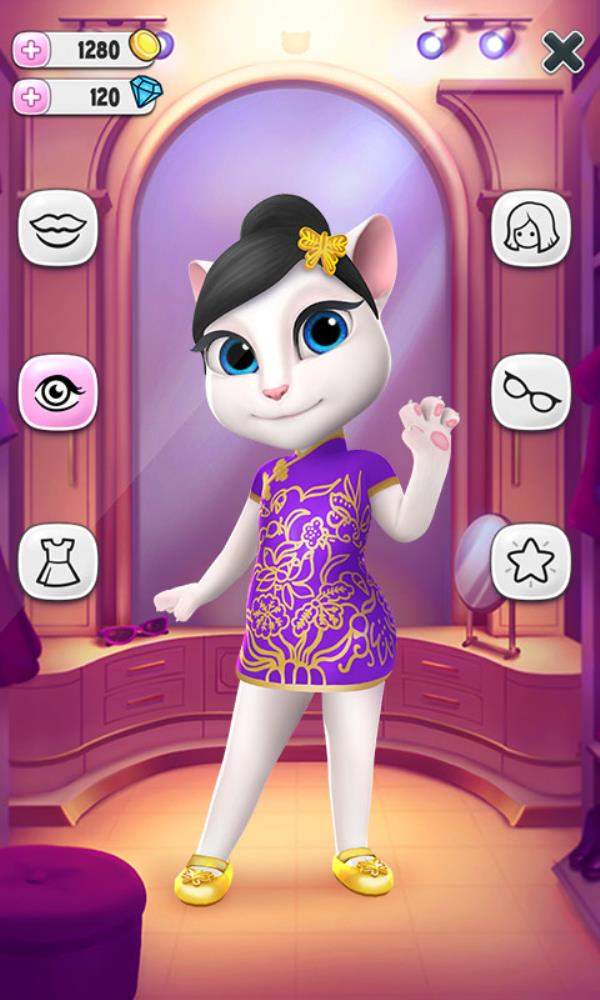Image resolution: width=600 pixels, height=1000 pixels.
Task: Select the eye makeup category
Action: [58, 392]
